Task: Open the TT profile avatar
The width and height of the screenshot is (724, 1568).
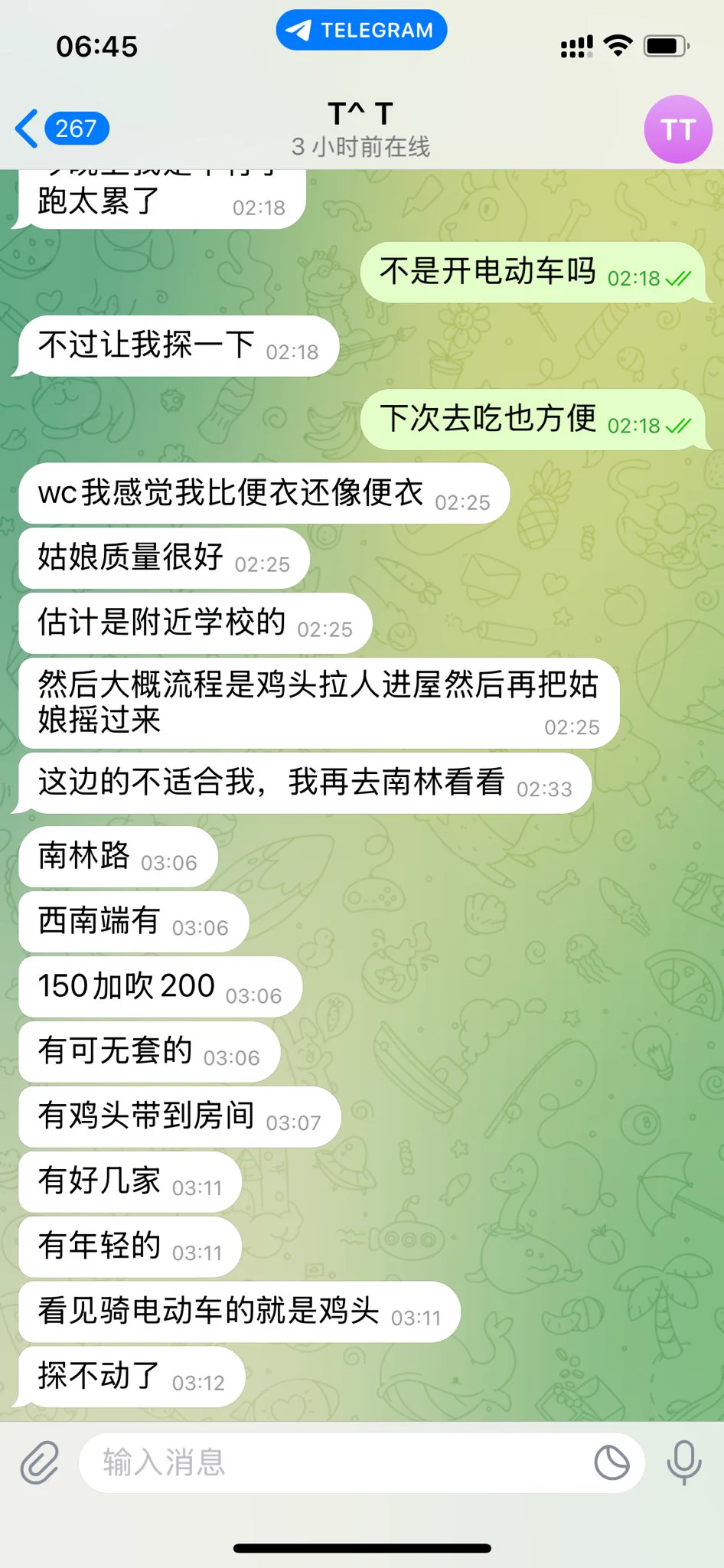Action: point(678,129)
